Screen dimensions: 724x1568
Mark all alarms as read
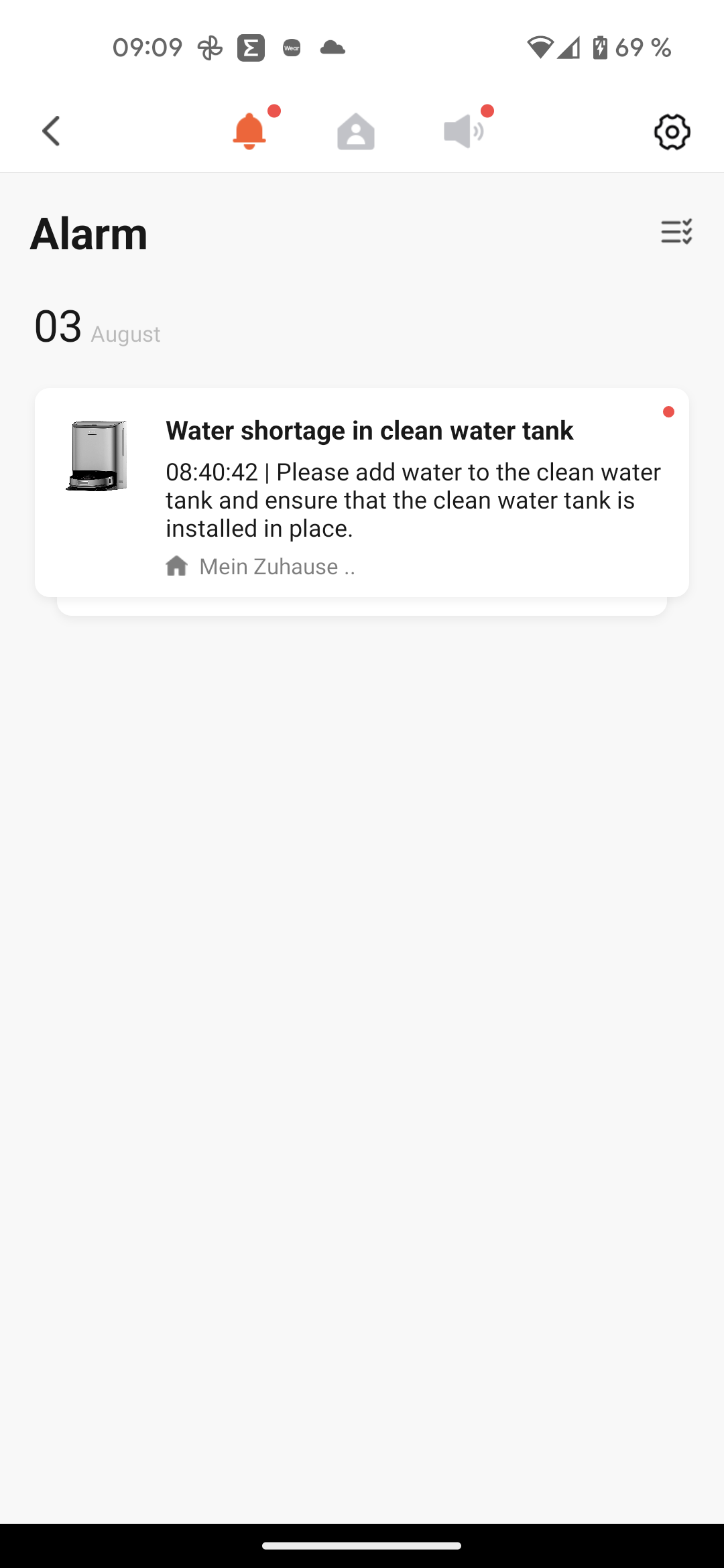pos(676,232)
